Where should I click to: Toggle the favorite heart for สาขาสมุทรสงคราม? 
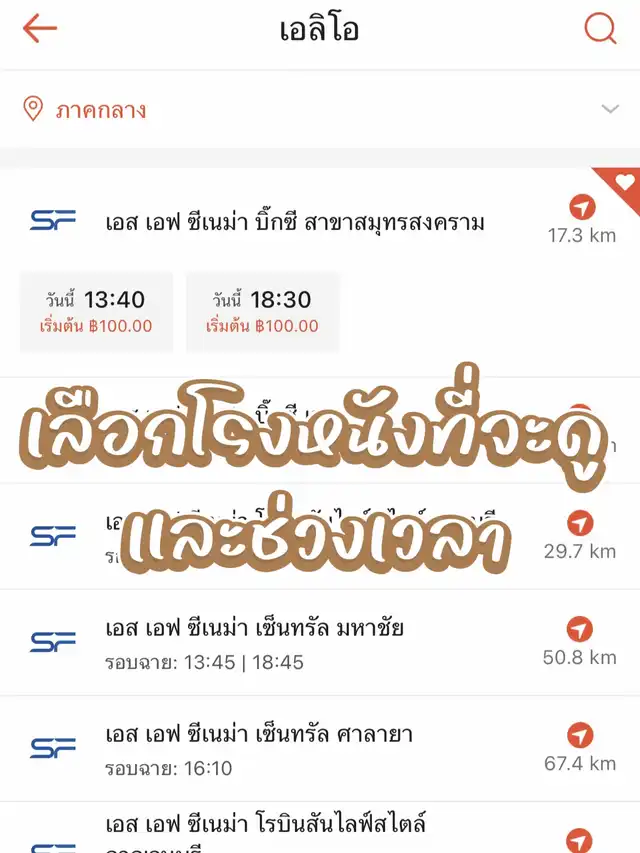(x=625, y=183)
